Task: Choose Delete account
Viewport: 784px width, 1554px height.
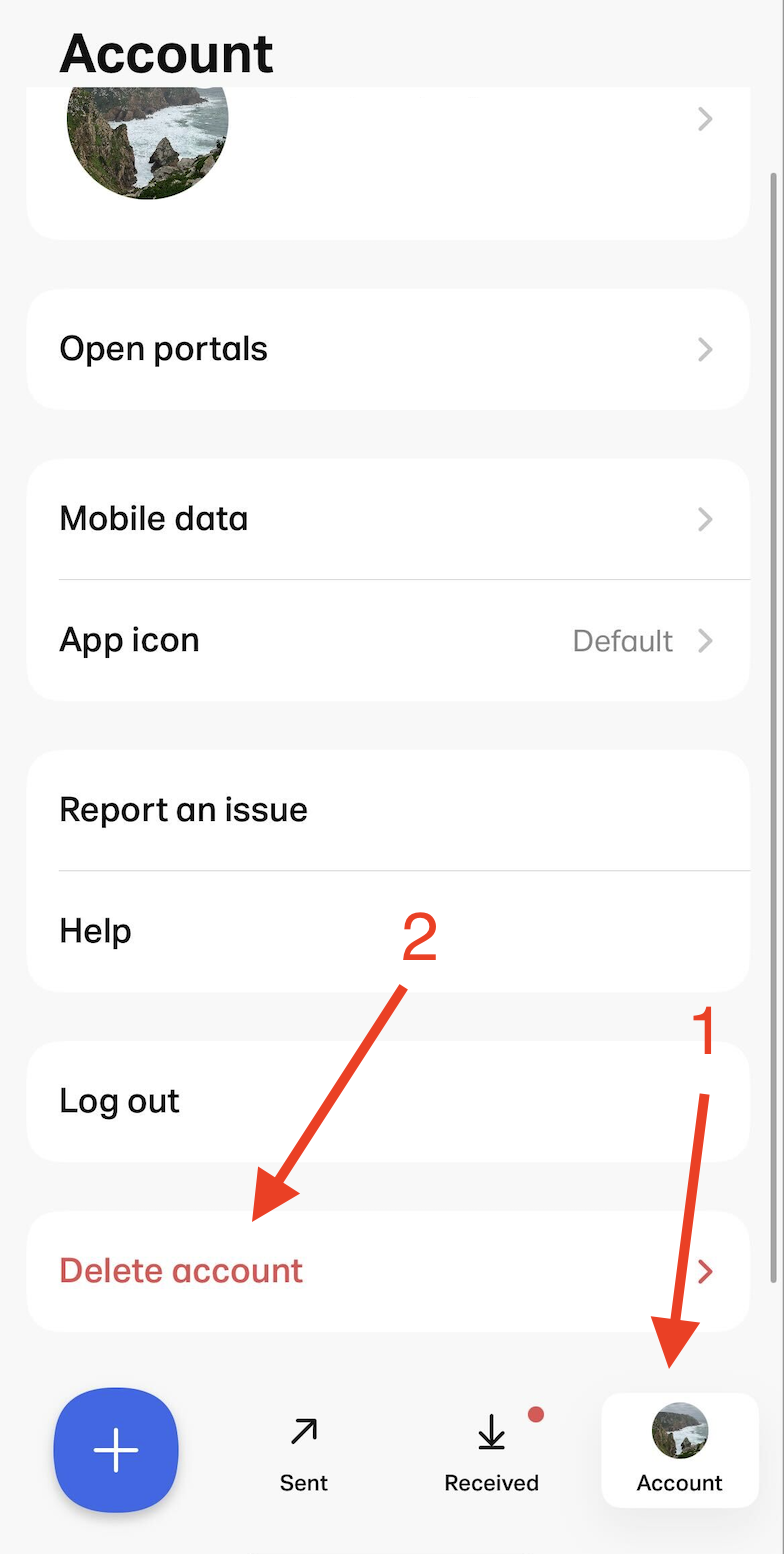Action: [388, 1271]
